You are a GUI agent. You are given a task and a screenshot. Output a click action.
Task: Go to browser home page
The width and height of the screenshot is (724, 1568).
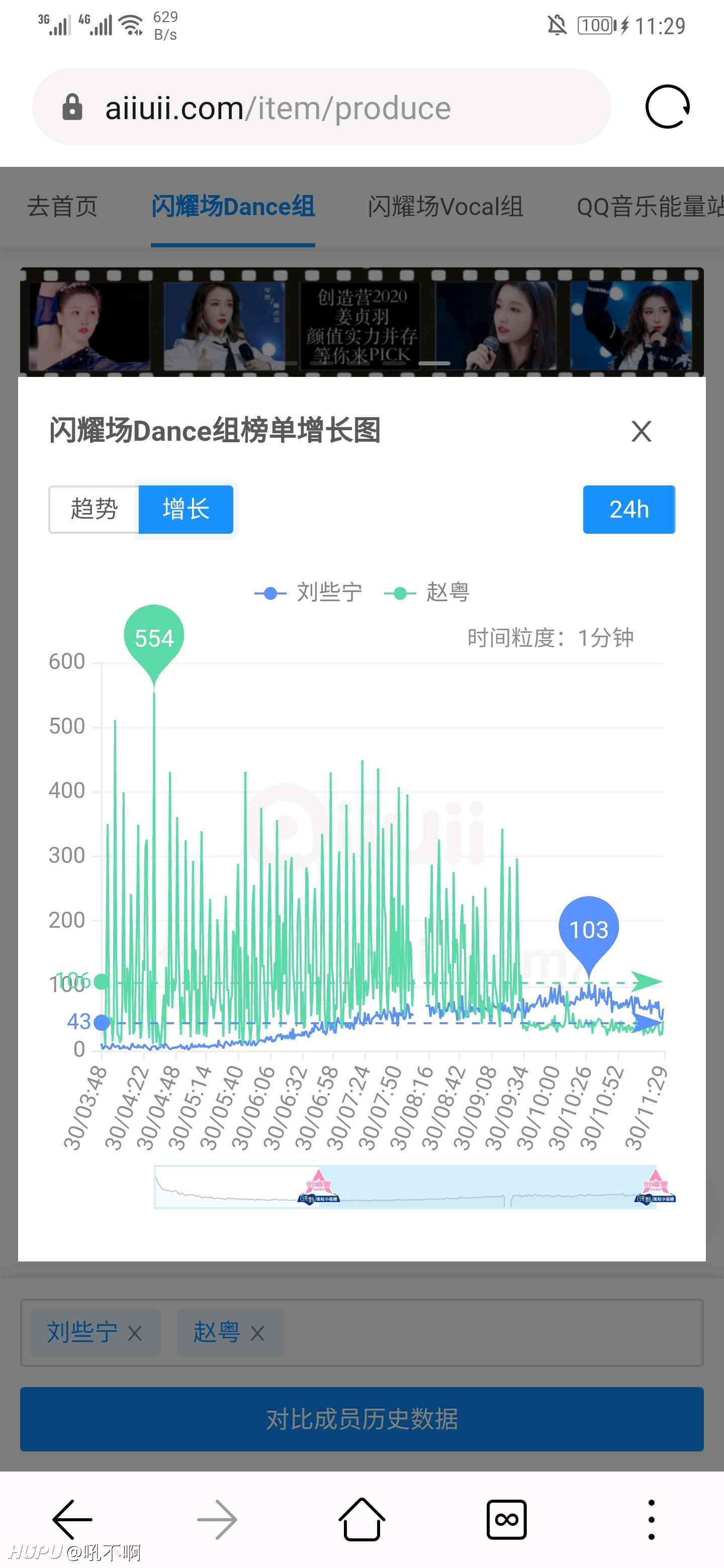click(x=361, y=1519)
